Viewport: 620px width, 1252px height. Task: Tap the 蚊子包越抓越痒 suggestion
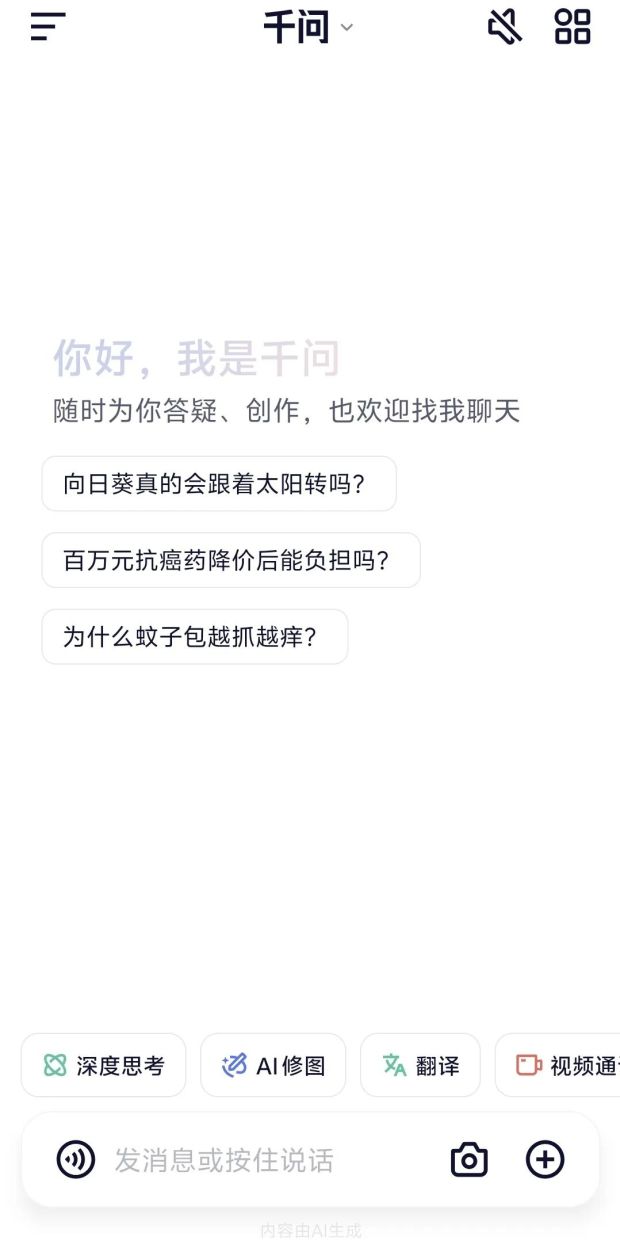tap(194, 637)
